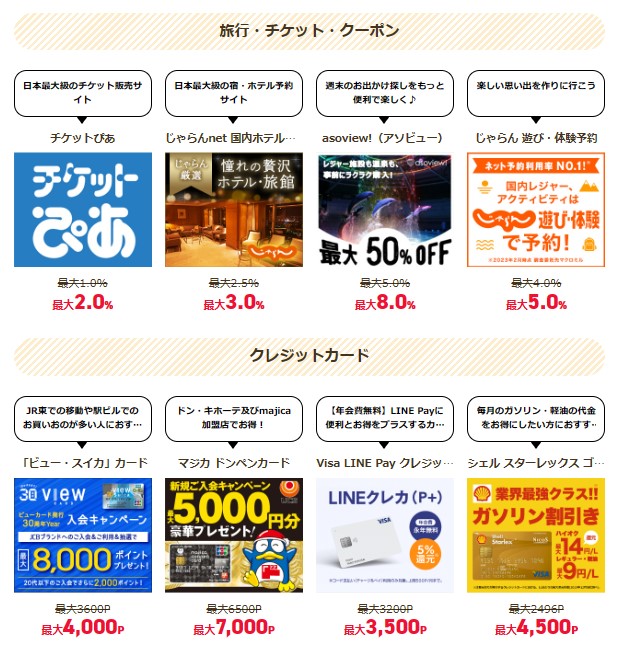The width and height of the screenshot is (622, 648).
Task: Open the じゃらんnet 国内ホテル offer
Action: click(x=234, y=210)
